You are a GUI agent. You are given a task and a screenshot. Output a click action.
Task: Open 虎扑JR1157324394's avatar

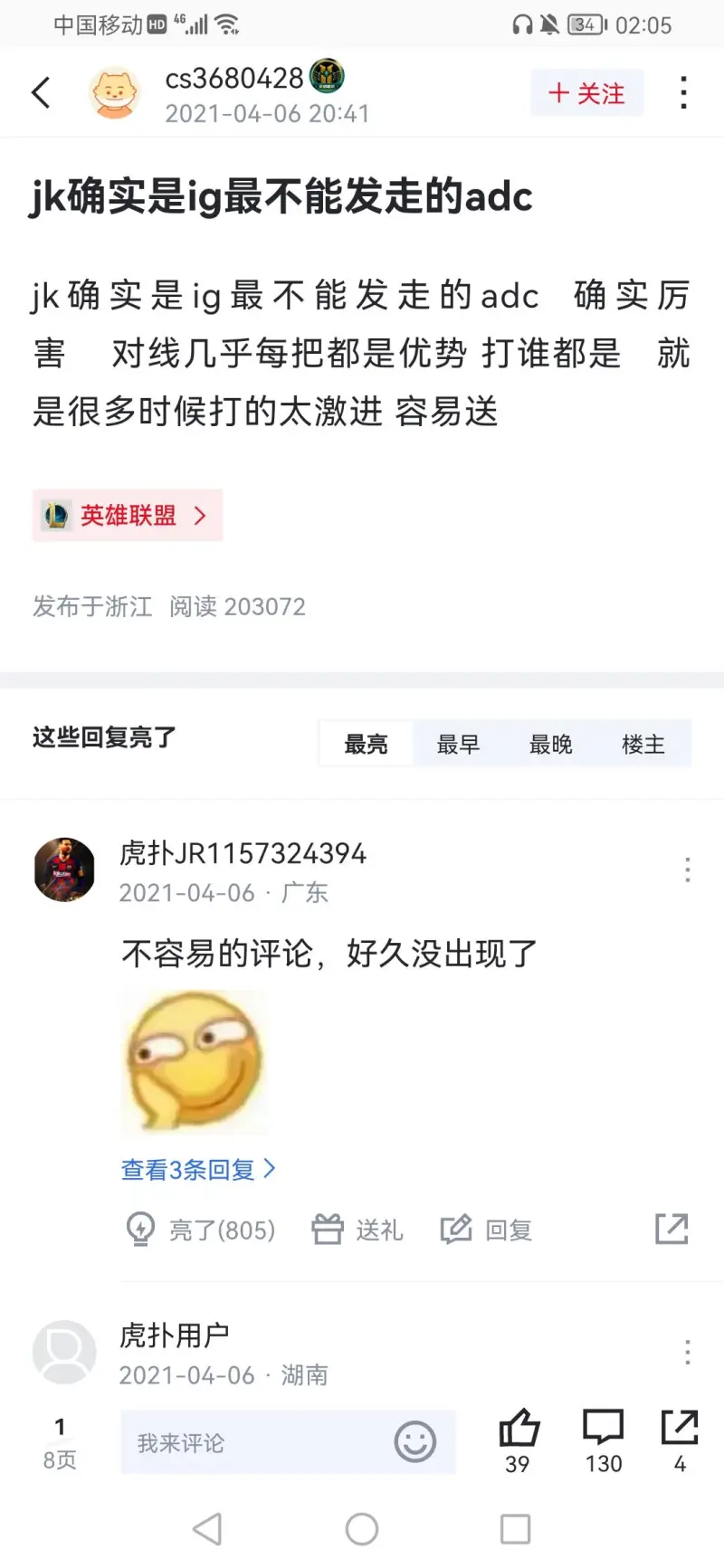pos(64,870)
